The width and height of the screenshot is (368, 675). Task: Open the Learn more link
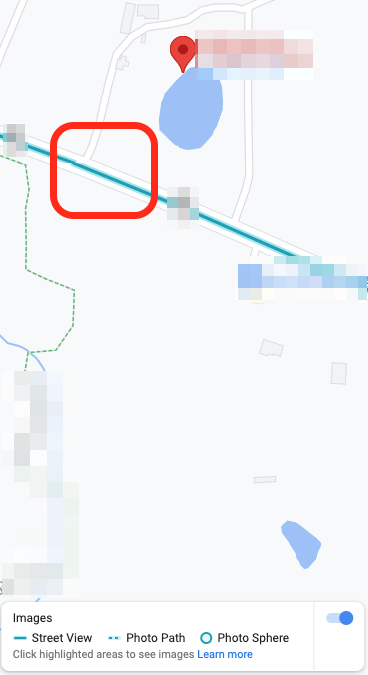(225, 654)
